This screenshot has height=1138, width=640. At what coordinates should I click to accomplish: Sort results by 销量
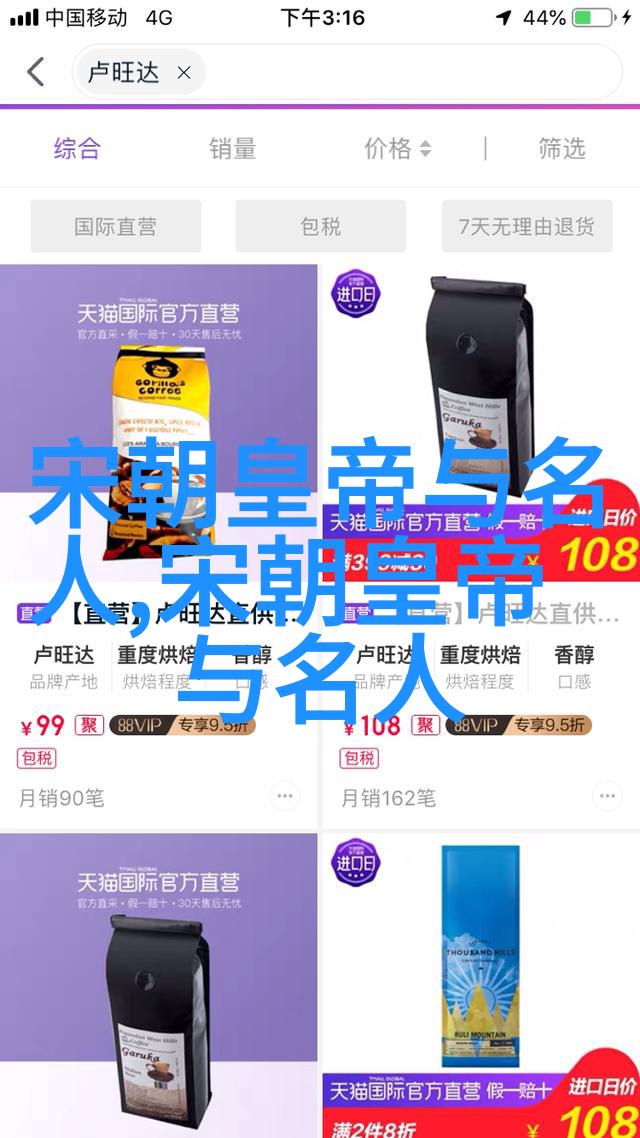[x=232, y=149]
